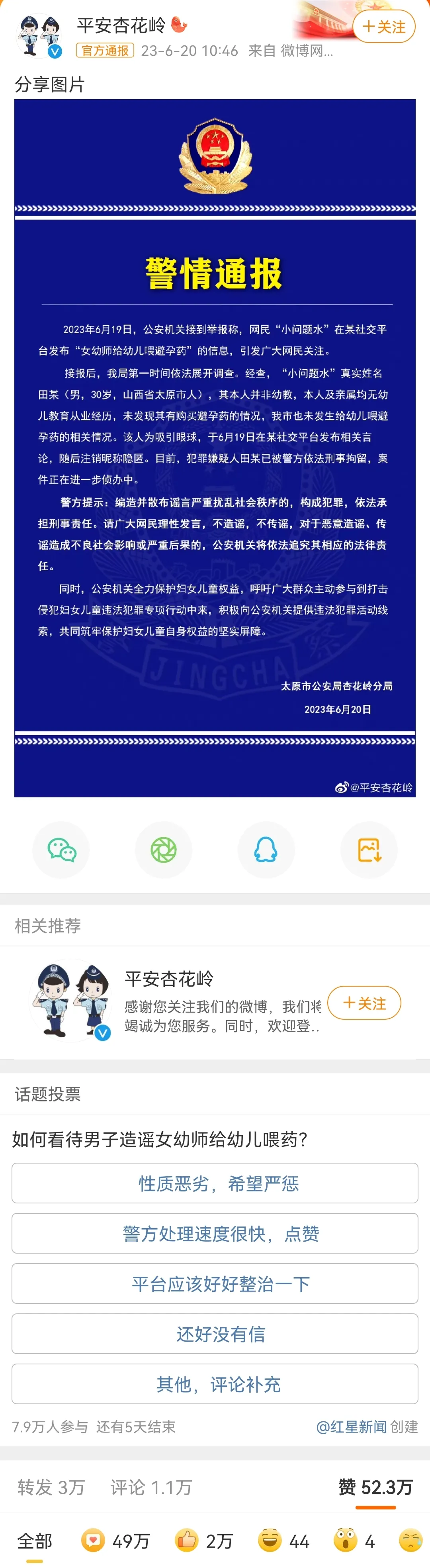Screen dimensions: 430x1568
Task: Show the 赞 52.3万 likes list
Action: tap(375, 1487)
